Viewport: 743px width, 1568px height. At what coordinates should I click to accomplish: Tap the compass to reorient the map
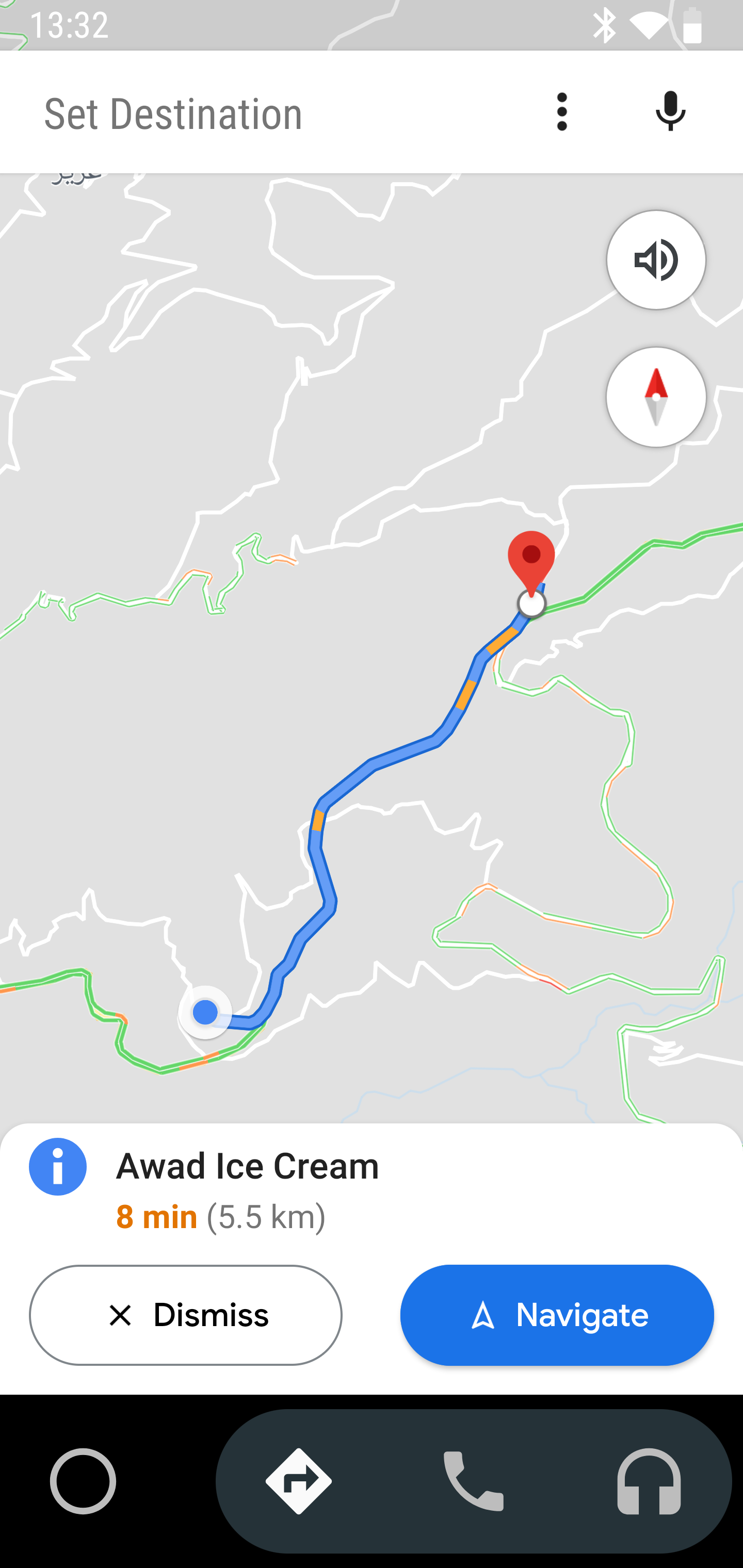point(656,397)
